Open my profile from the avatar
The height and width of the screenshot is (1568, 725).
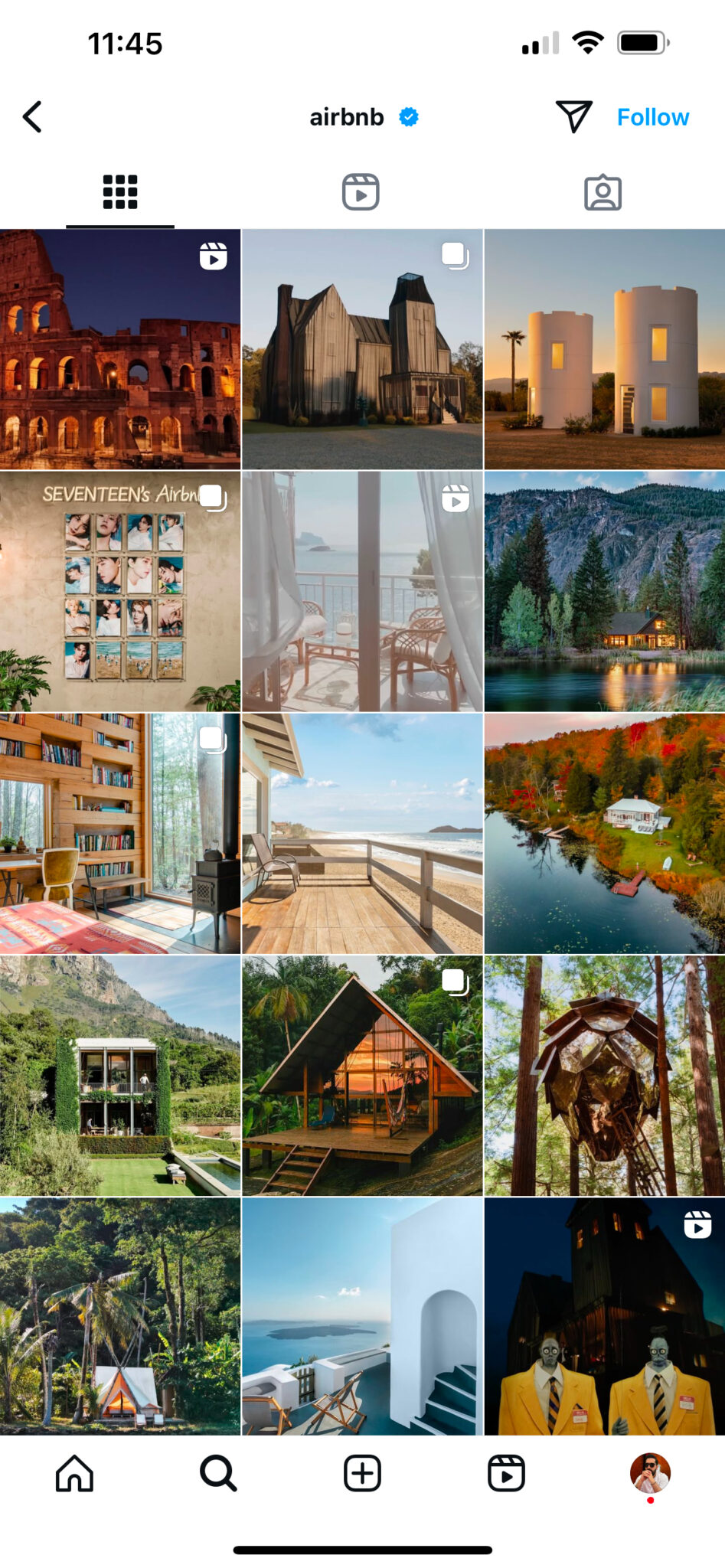pos(650,1473)
